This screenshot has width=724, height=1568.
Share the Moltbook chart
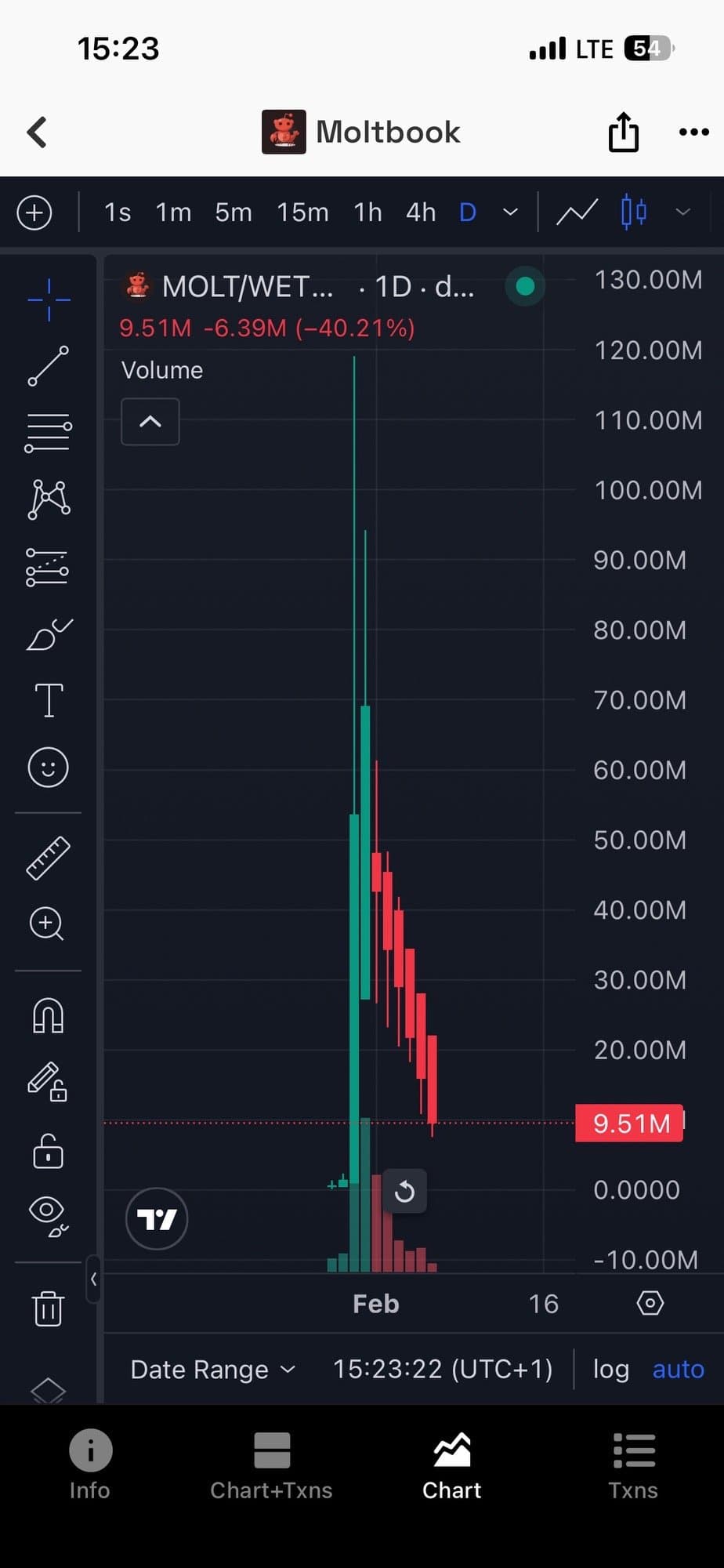623,132
